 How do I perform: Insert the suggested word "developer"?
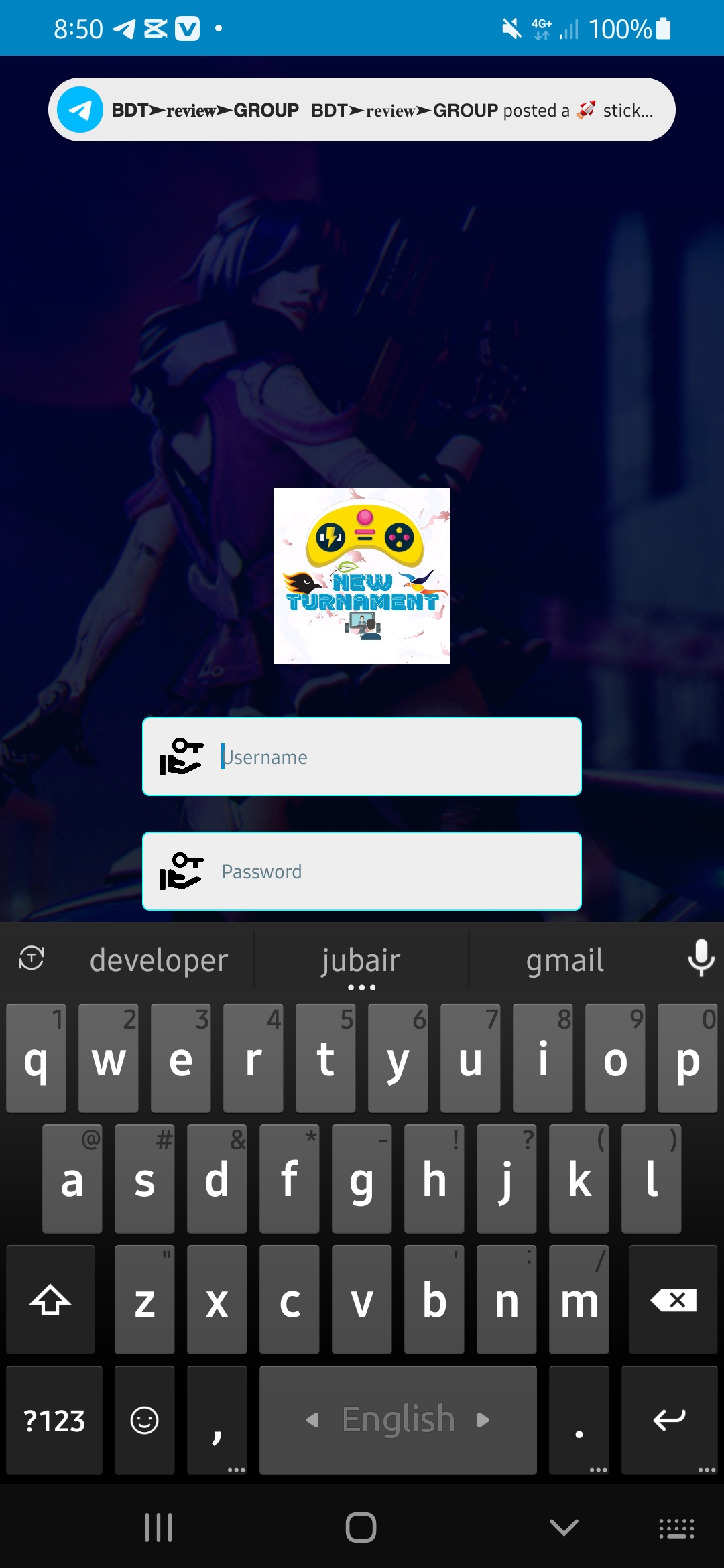(x=159, y=960)
